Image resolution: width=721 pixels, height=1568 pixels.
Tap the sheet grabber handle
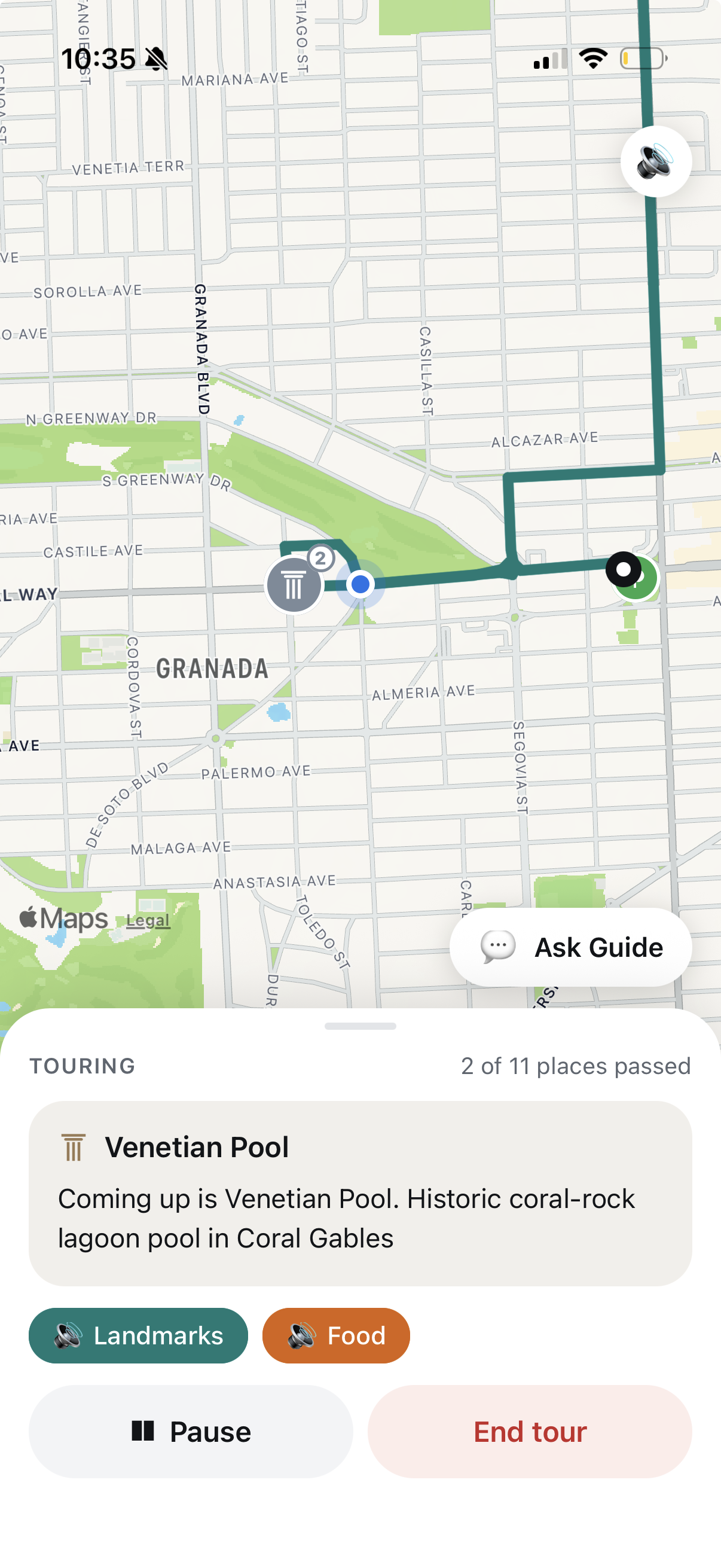(360, 1026)
